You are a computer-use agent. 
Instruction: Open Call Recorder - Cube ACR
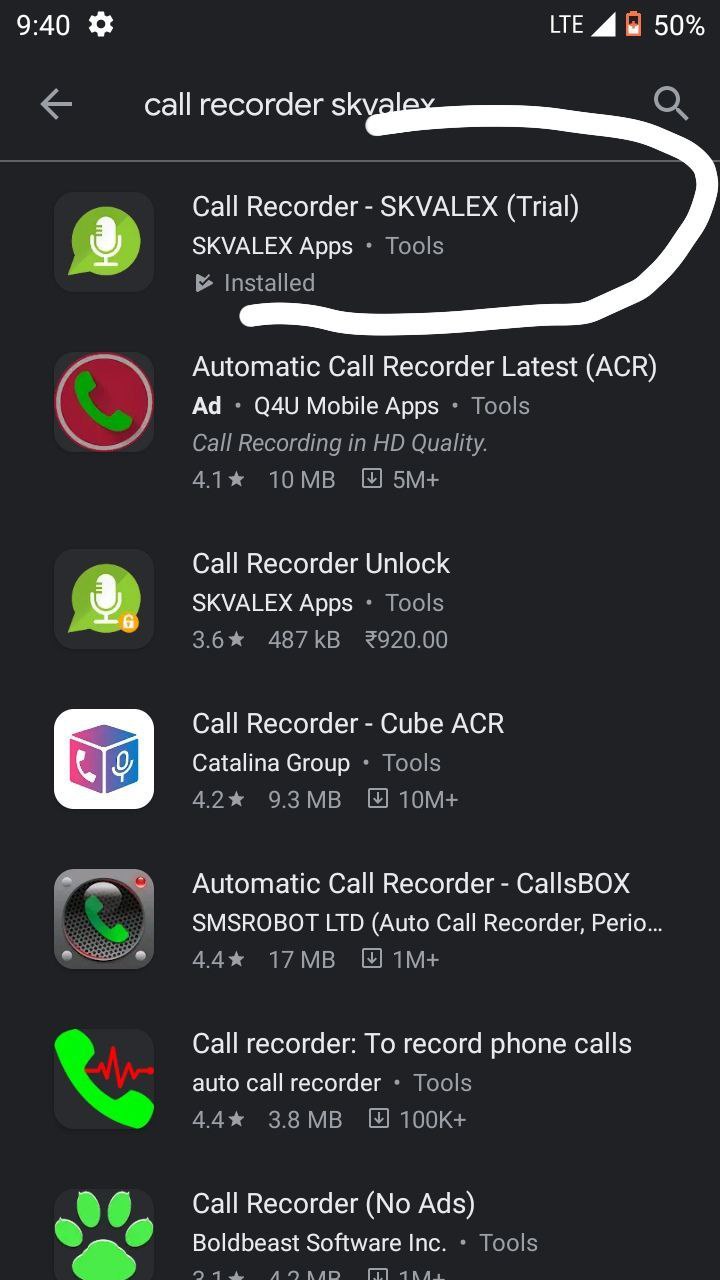pos(360,760)
